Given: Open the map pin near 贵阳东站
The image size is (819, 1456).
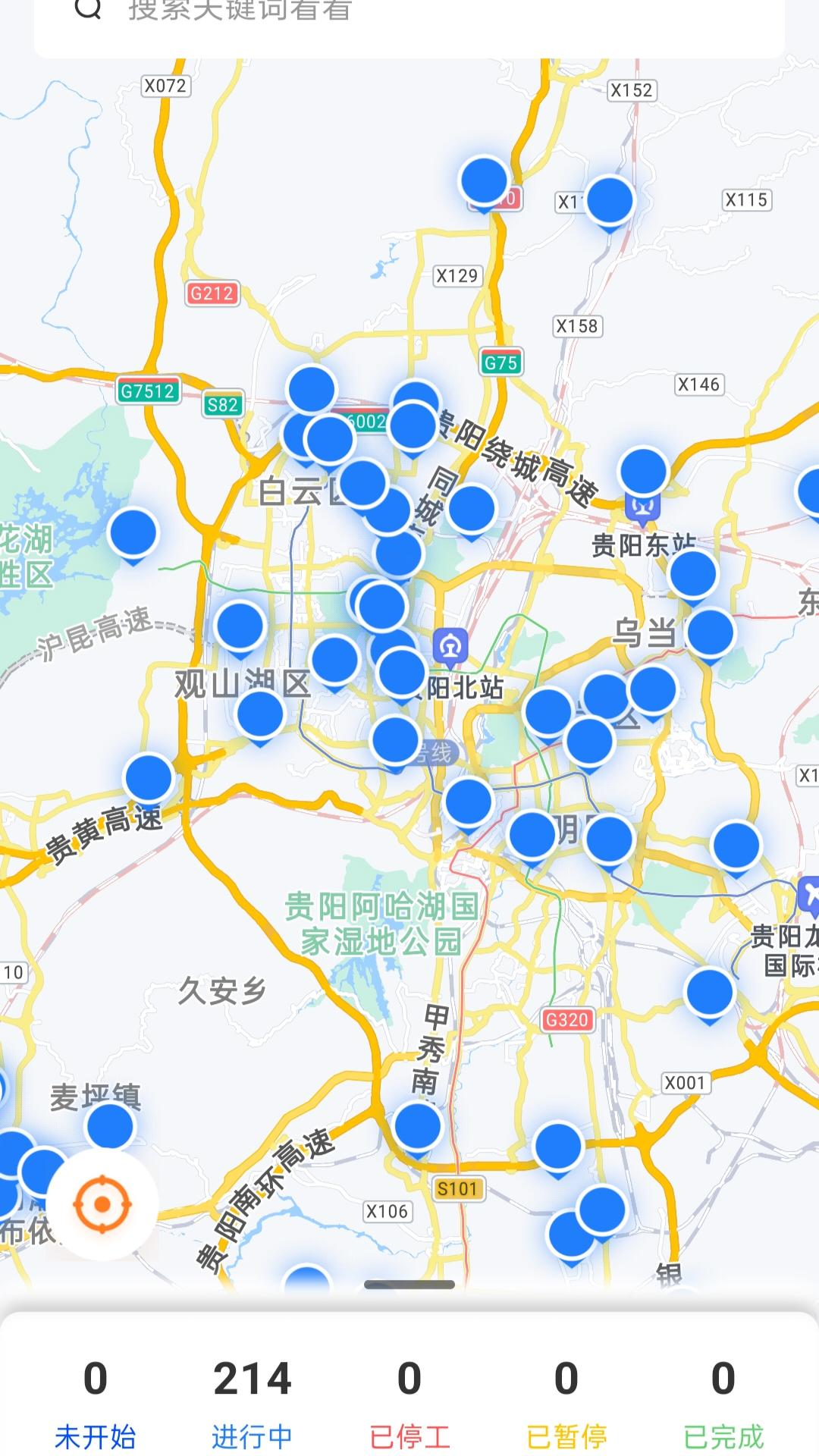Looking at the screenshot, I should click(x=643, y=472).
